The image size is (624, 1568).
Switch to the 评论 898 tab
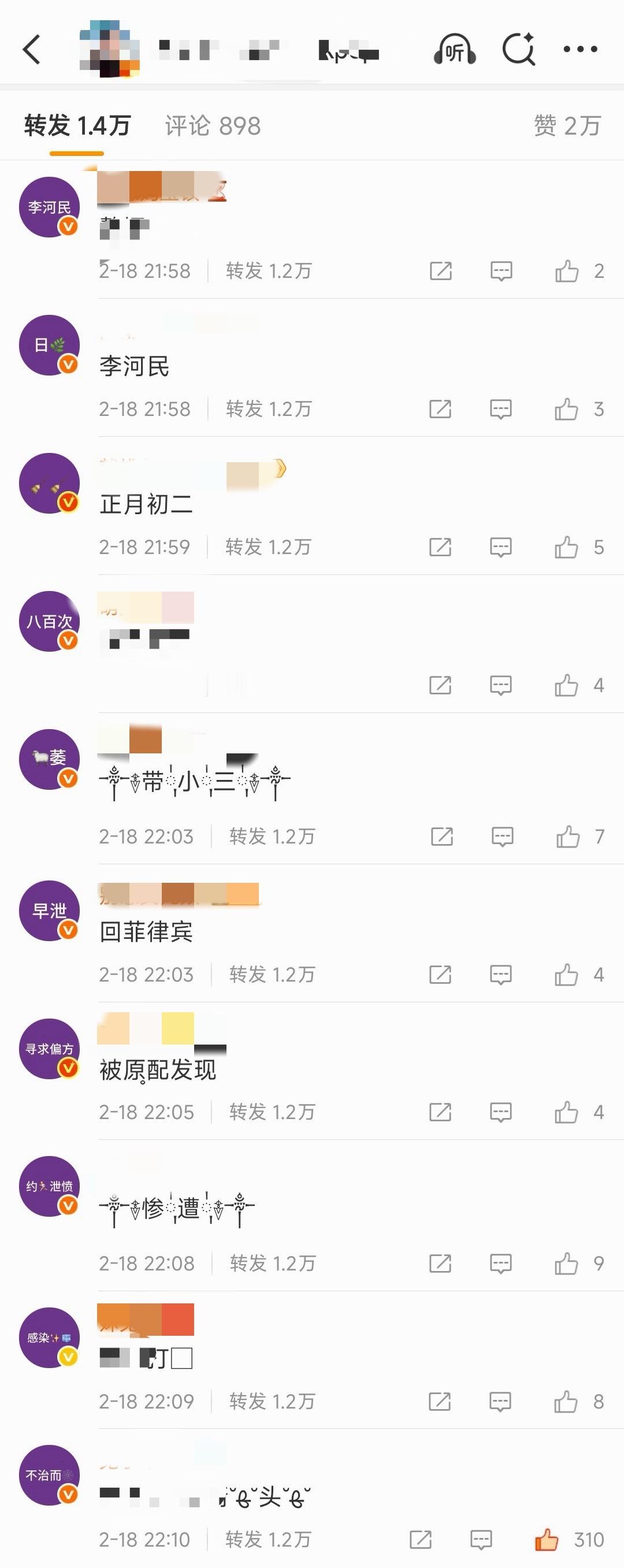point(211,127)
